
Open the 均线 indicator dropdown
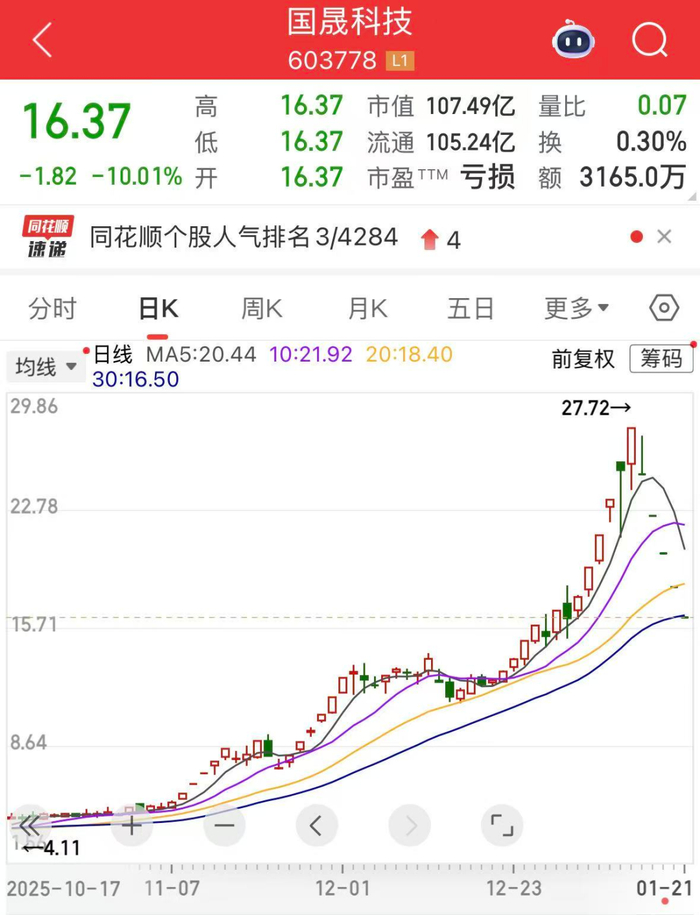pyautogui.click(x=46, y=367)
